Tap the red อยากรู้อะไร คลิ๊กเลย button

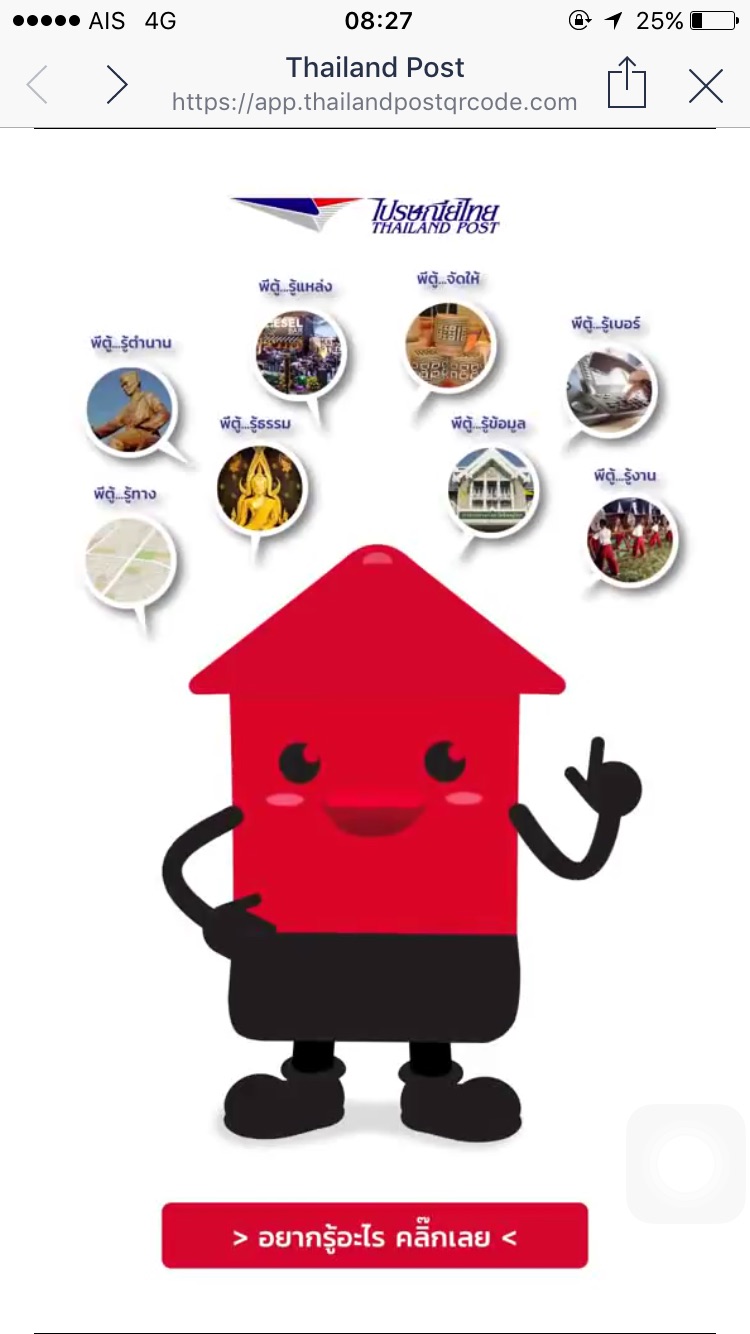pyautogui.click(x=375, y=1236)
